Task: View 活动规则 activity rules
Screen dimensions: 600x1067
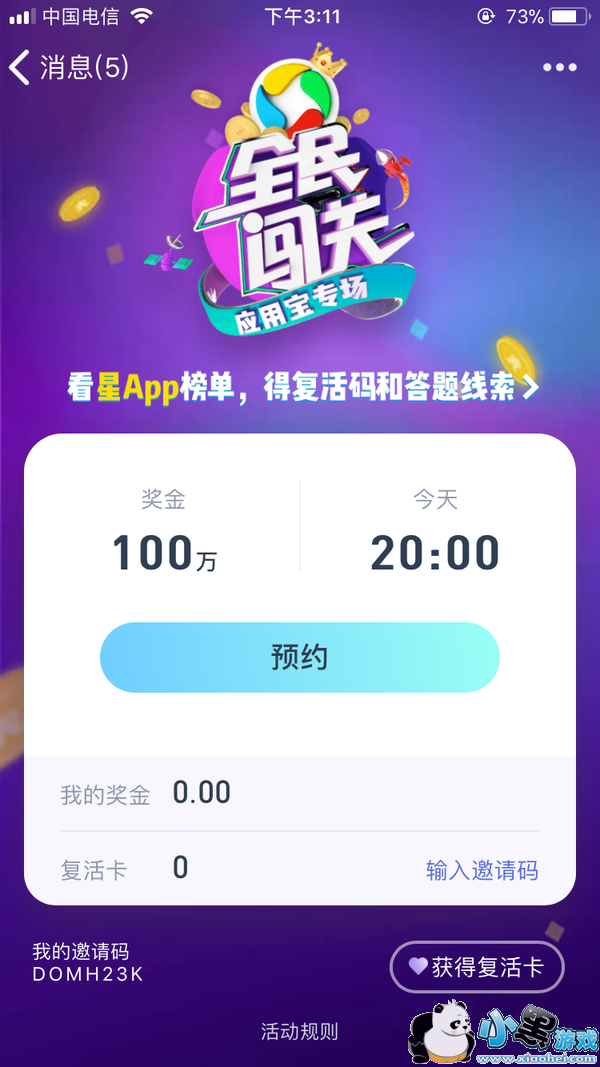Action: click(x=299, y=1032)
